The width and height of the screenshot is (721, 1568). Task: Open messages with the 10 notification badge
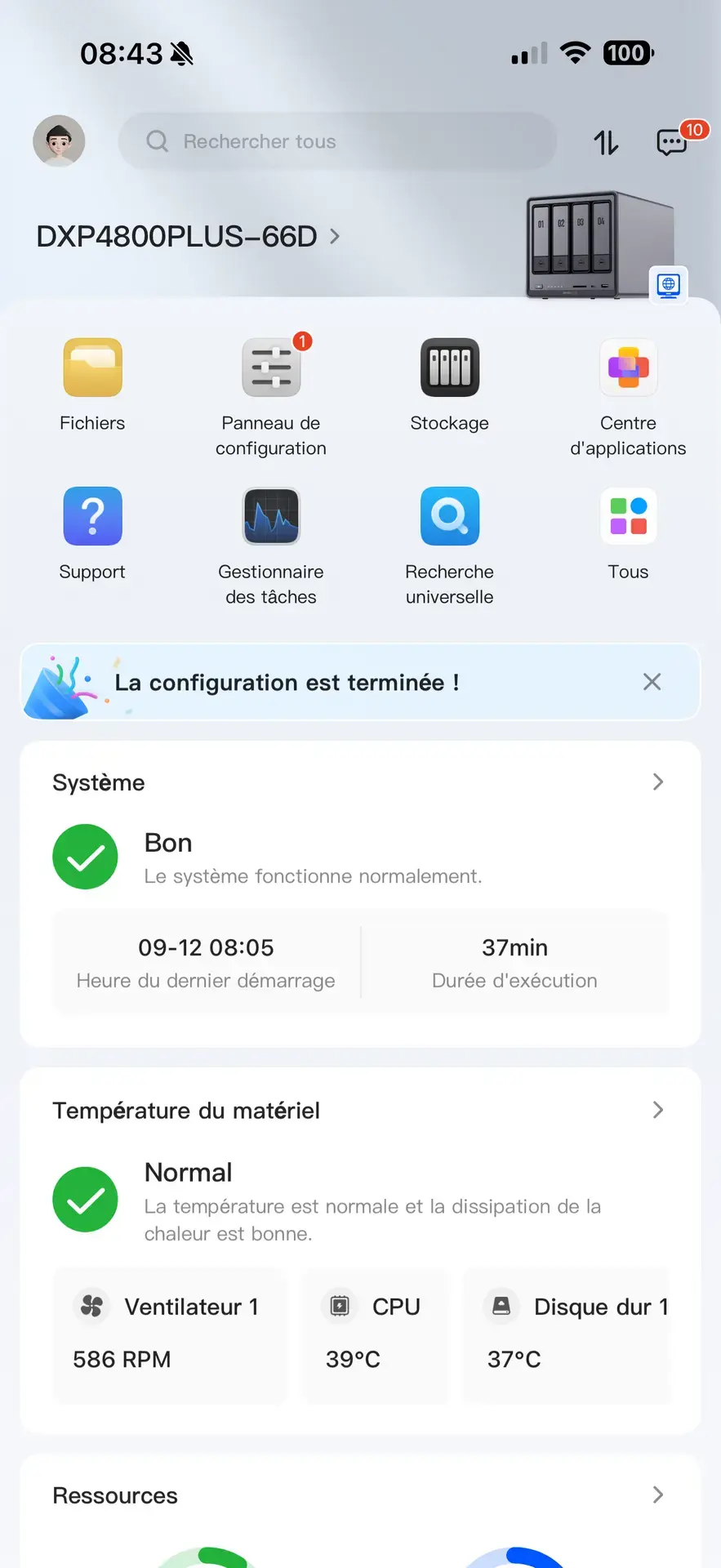pyautogui.click(x=671, y=142)
